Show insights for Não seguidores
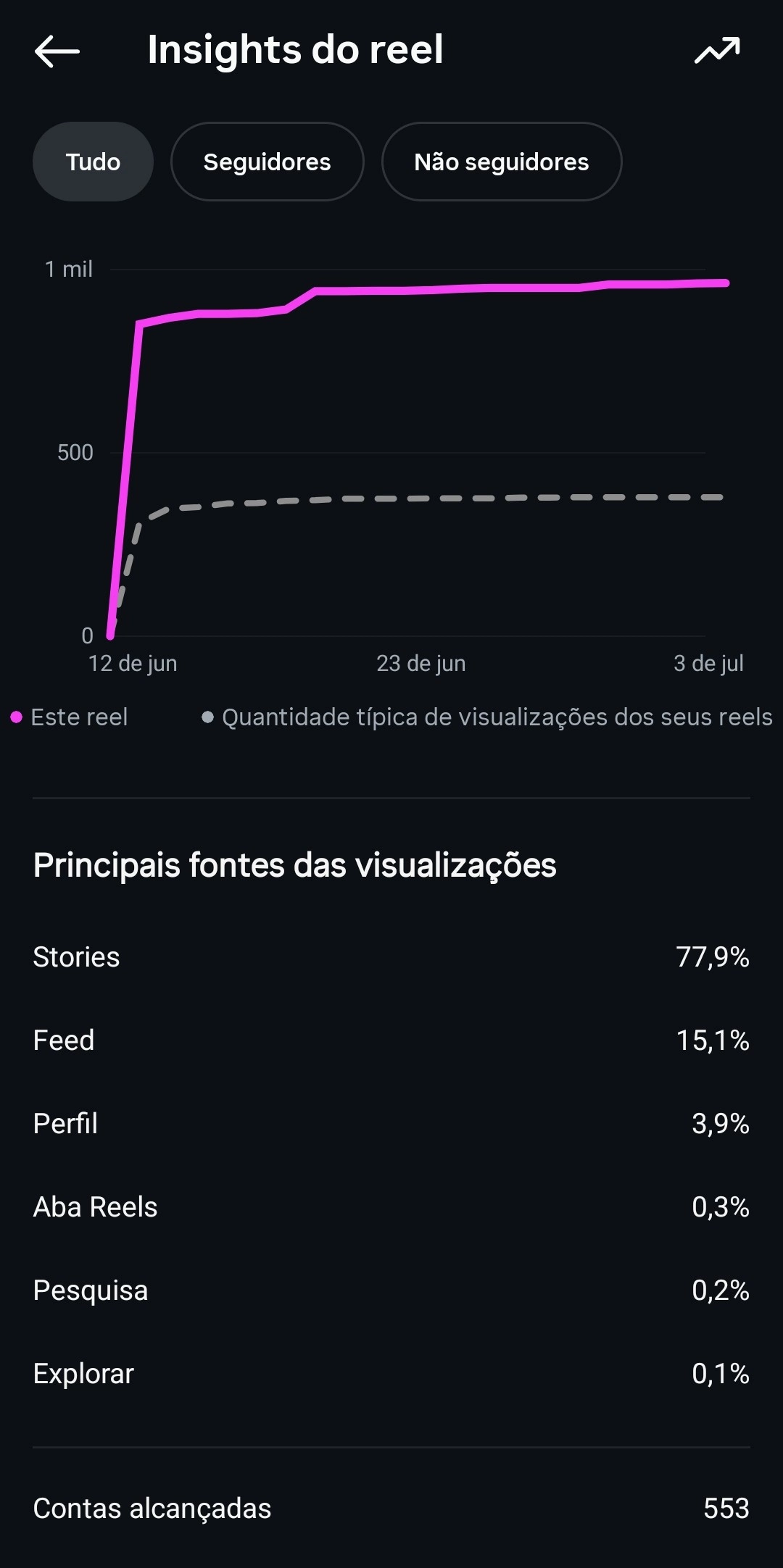Screen dimensions: 783x1568 [x=501, y=162]
